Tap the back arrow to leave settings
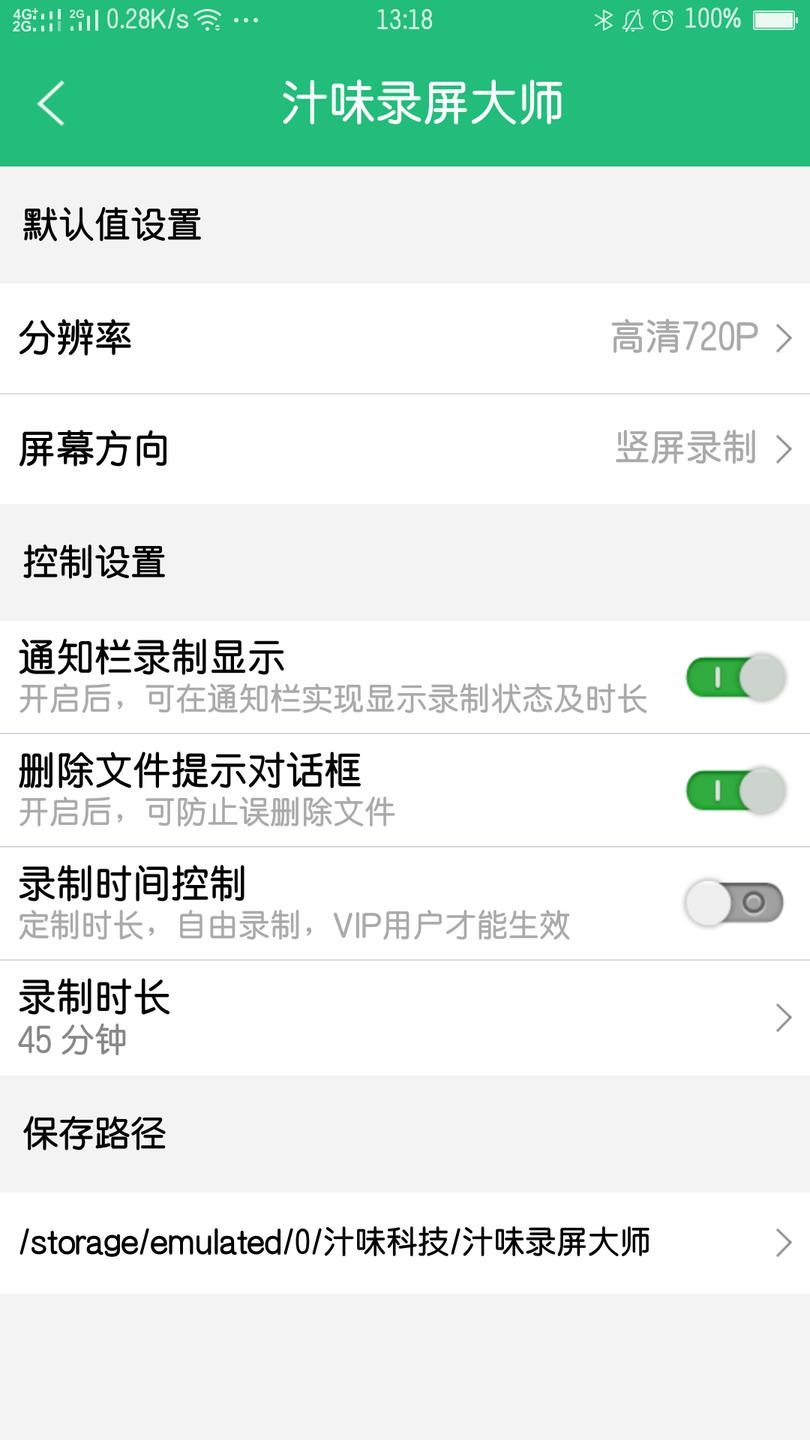 point(49,102)
